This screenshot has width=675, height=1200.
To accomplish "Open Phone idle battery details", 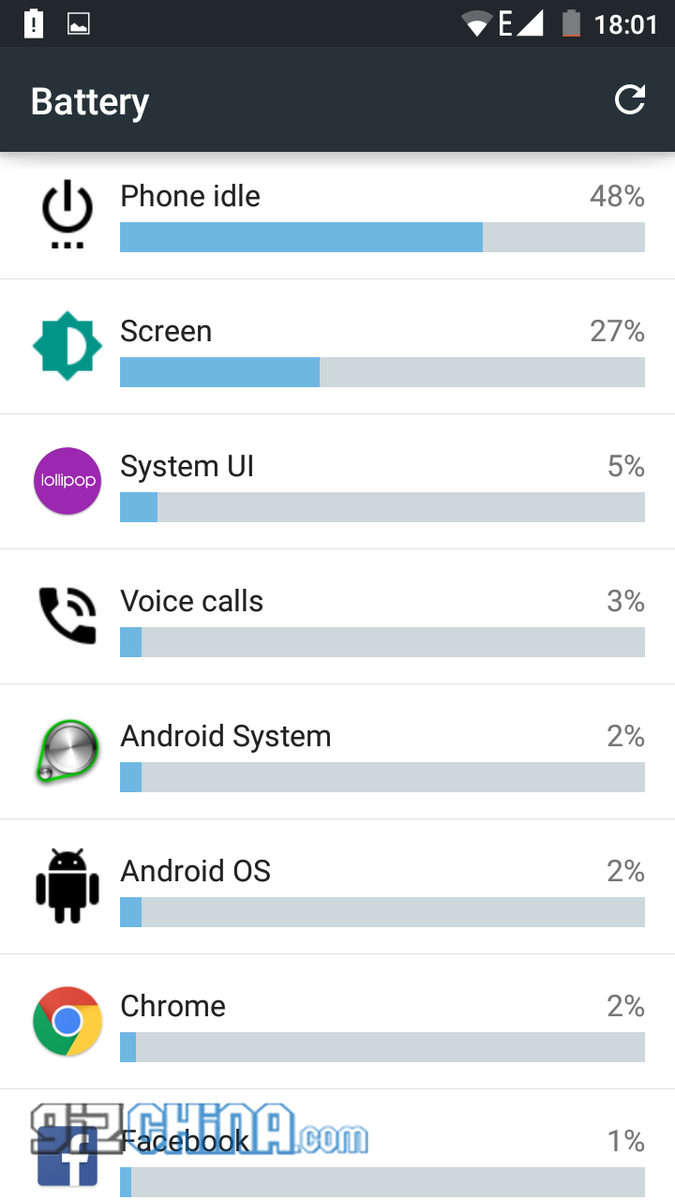I will tap(337, 215).
